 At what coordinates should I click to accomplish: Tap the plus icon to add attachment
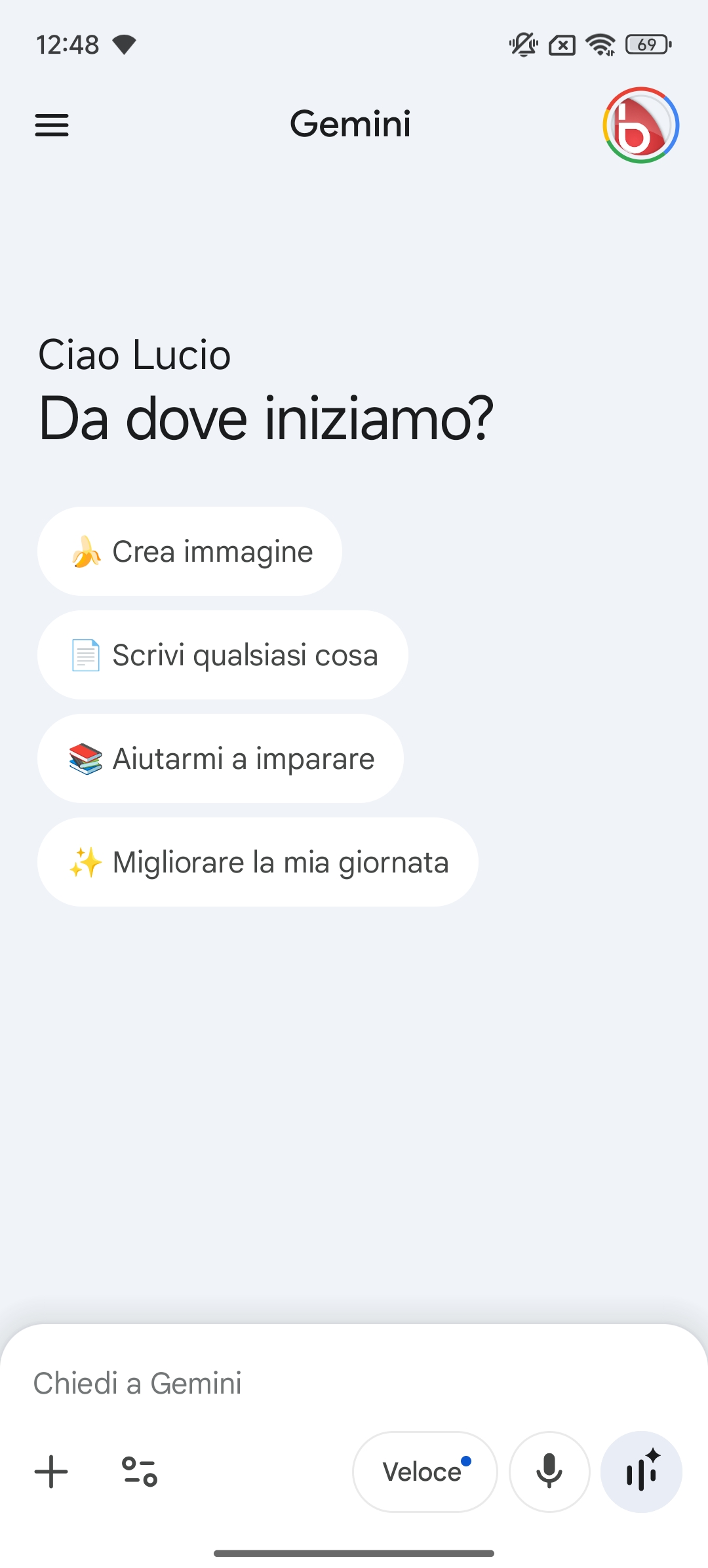tap(51, 1472)
